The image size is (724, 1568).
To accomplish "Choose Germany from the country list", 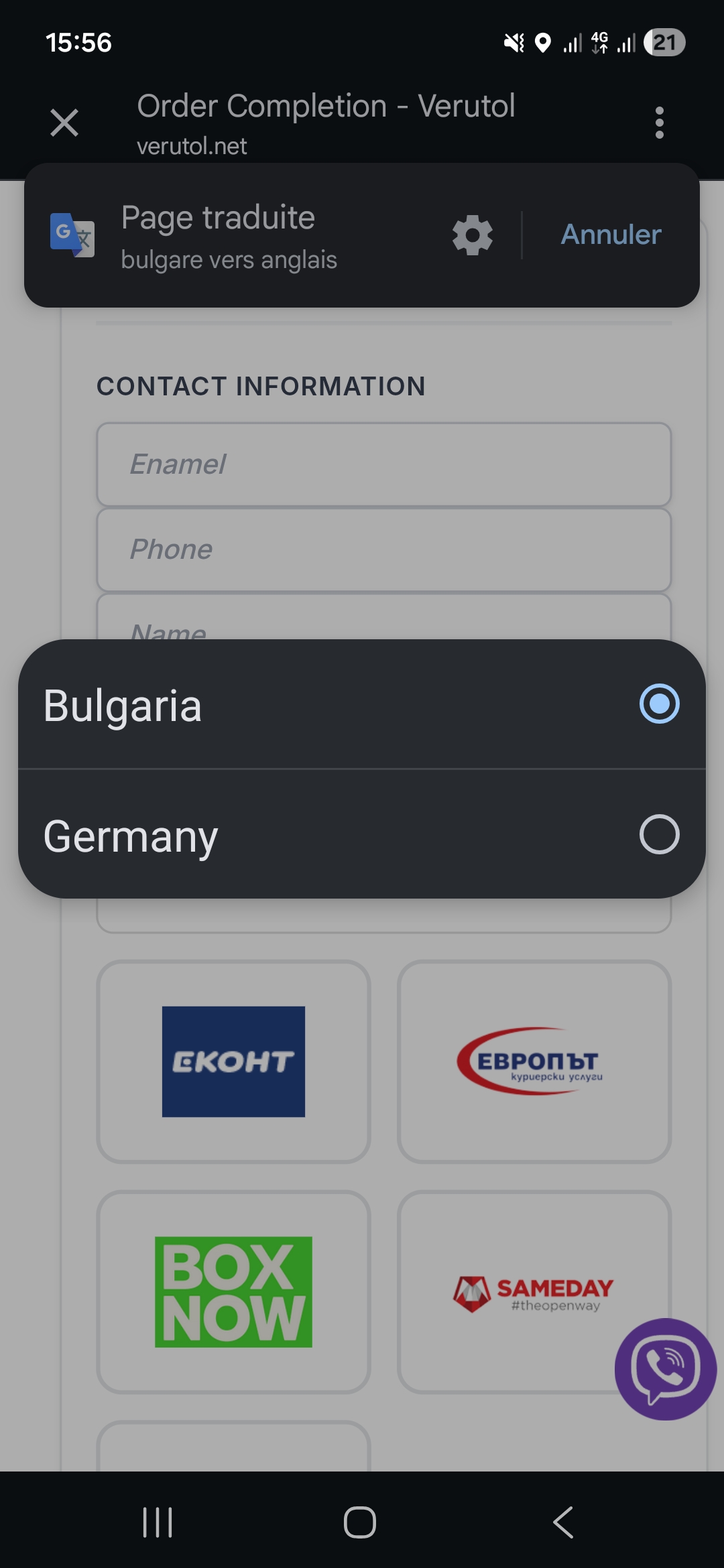I will pyautogui.click(x=361, y=834).
